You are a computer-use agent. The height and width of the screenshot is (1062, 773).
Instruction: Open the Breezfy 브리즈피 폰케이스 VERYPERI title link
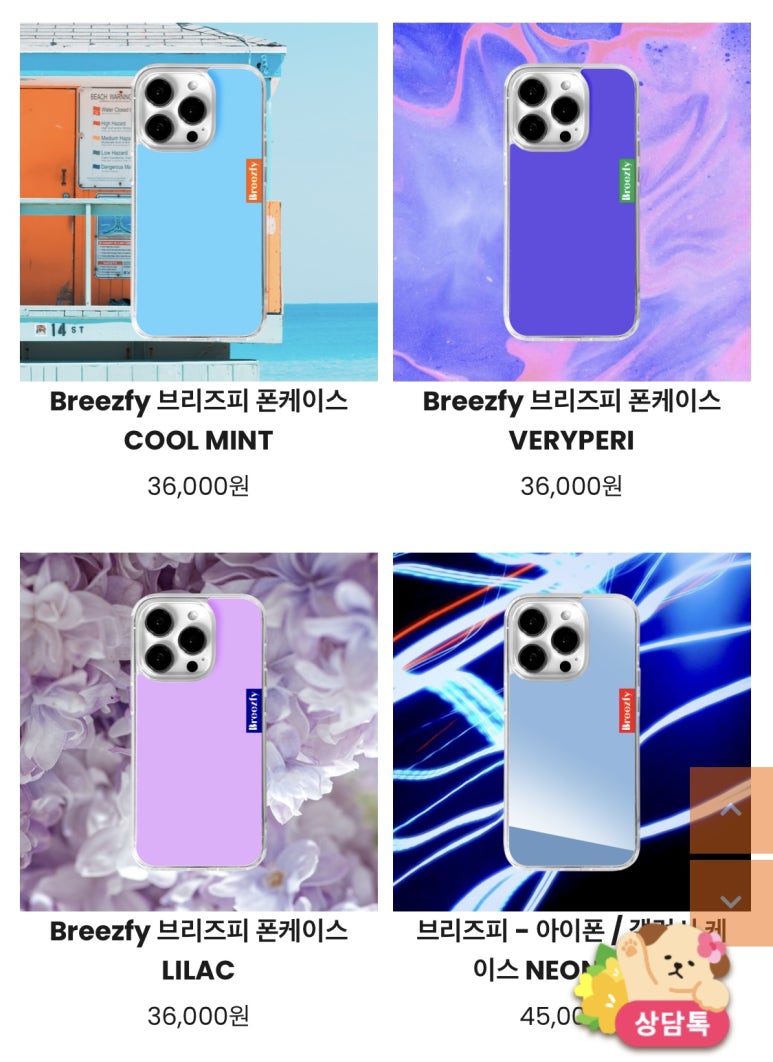tap(571, 421)
